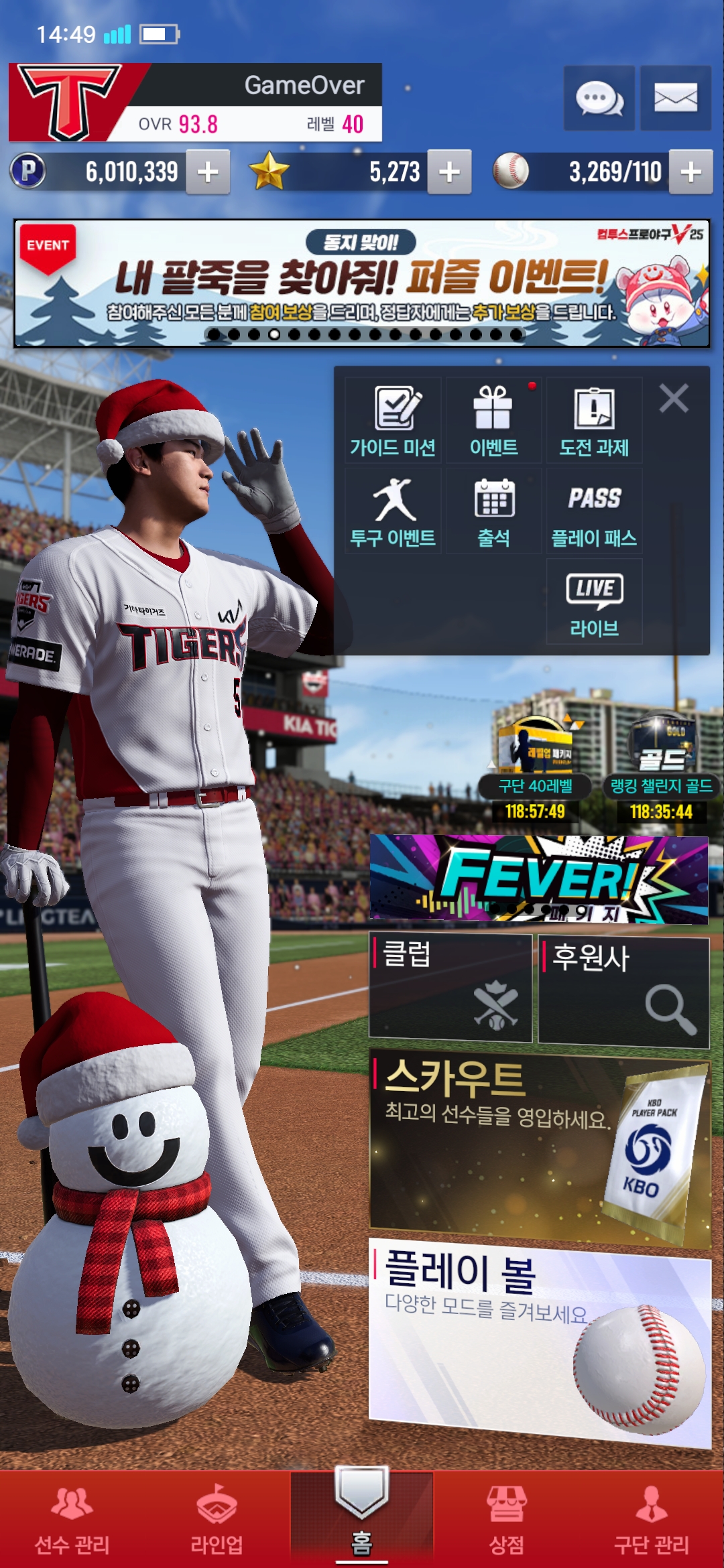Open 가이드 미션 menu
The image size is (724, 1568).
[x=393, y=420]
